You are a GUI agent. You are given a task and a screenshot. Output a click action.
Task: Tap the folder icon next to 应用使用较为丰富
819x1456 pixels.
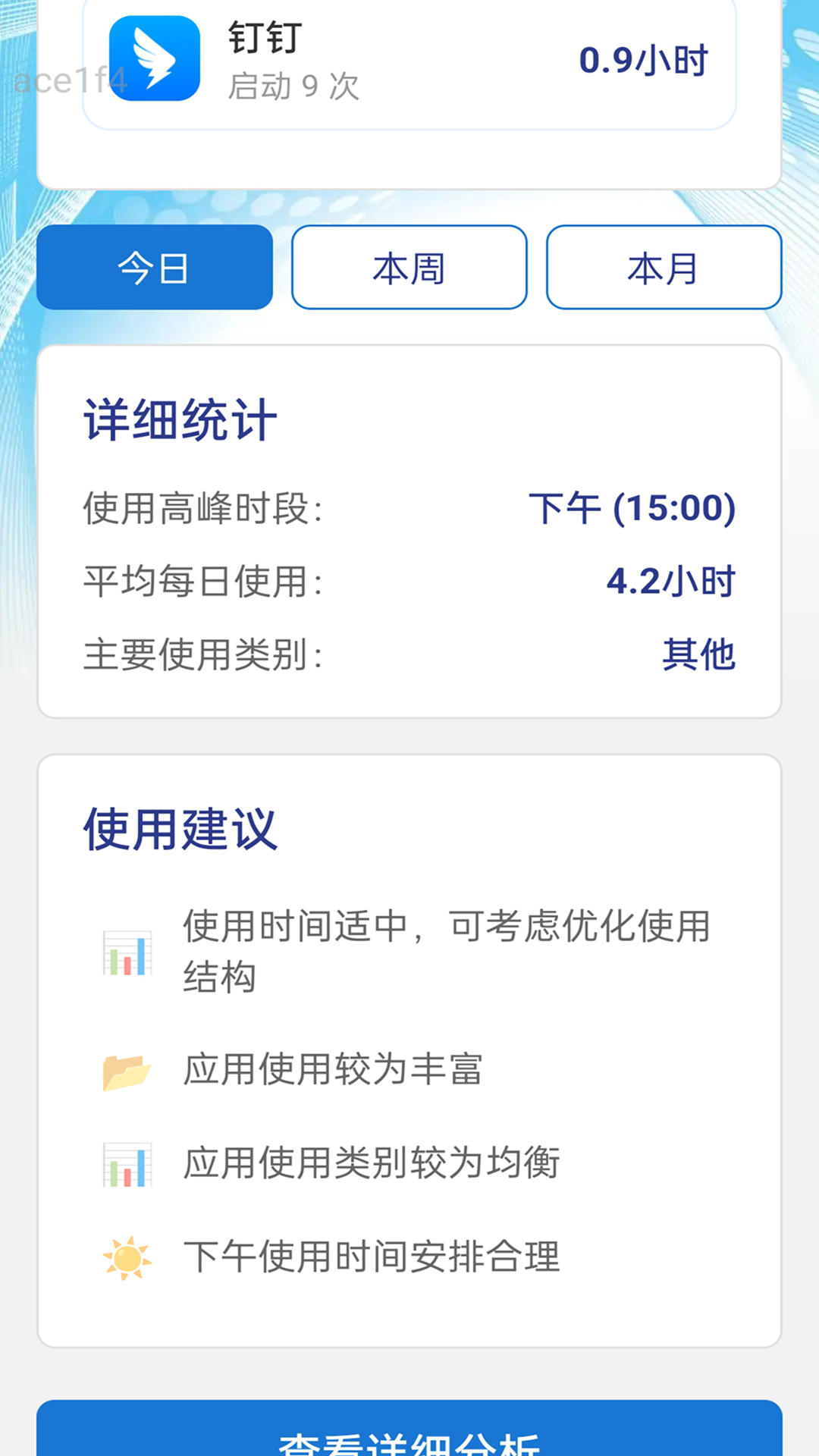pyautogui.click(x=127, y=1070)
